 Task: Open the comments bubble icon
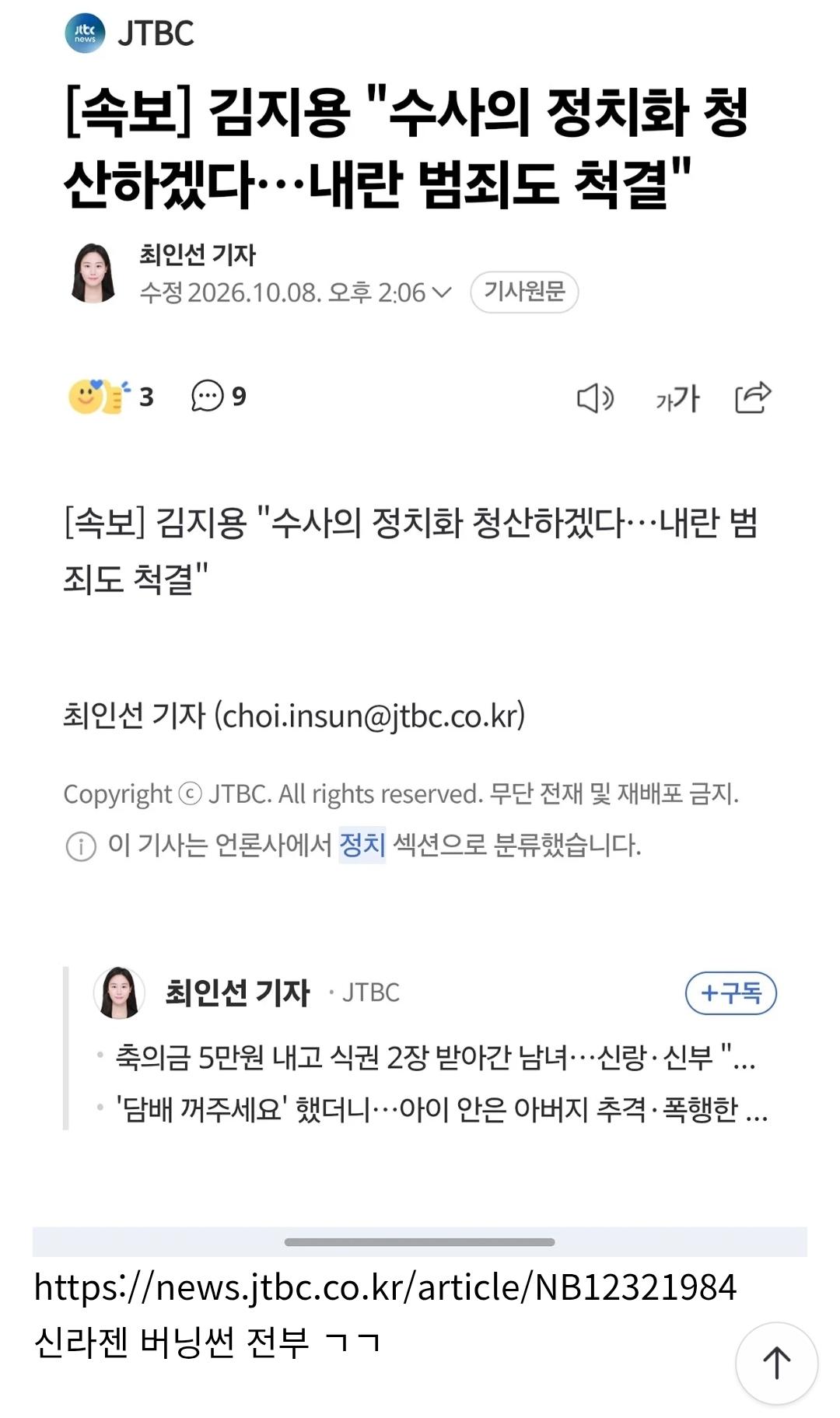[207, 396]
